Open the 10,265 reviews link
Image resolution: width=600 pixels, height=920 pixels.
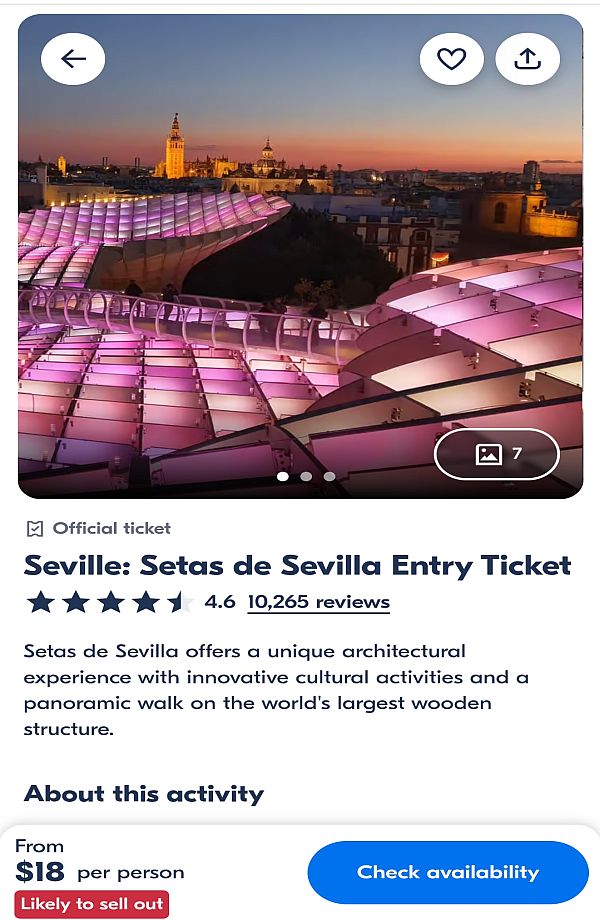tap(318, 602)
